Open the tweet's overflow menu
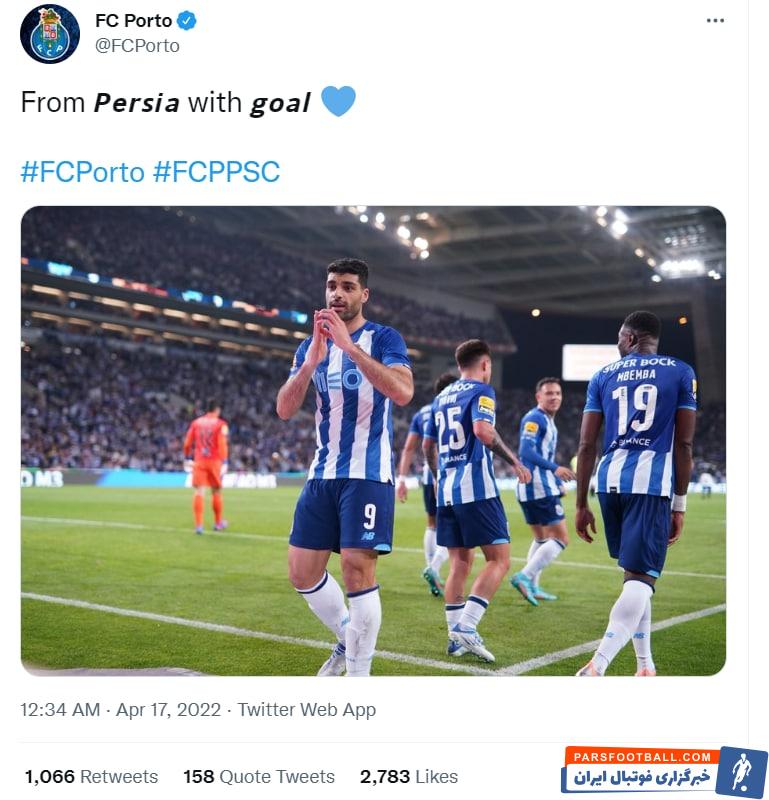 [x=715, y=20]
